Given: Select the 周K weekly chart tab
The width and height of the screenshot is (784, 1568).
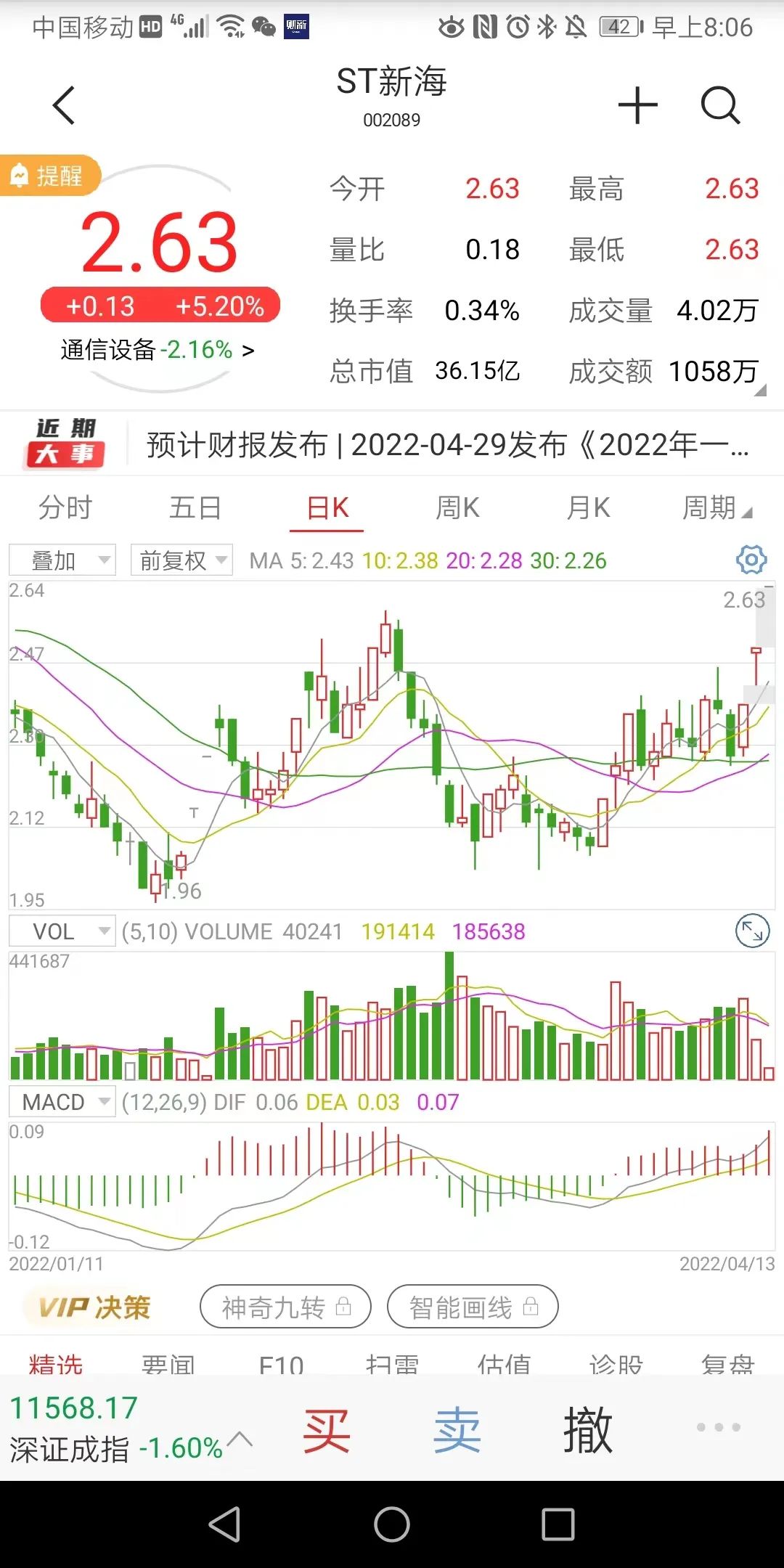Looking at the screenshot, I should click(457, 507).
